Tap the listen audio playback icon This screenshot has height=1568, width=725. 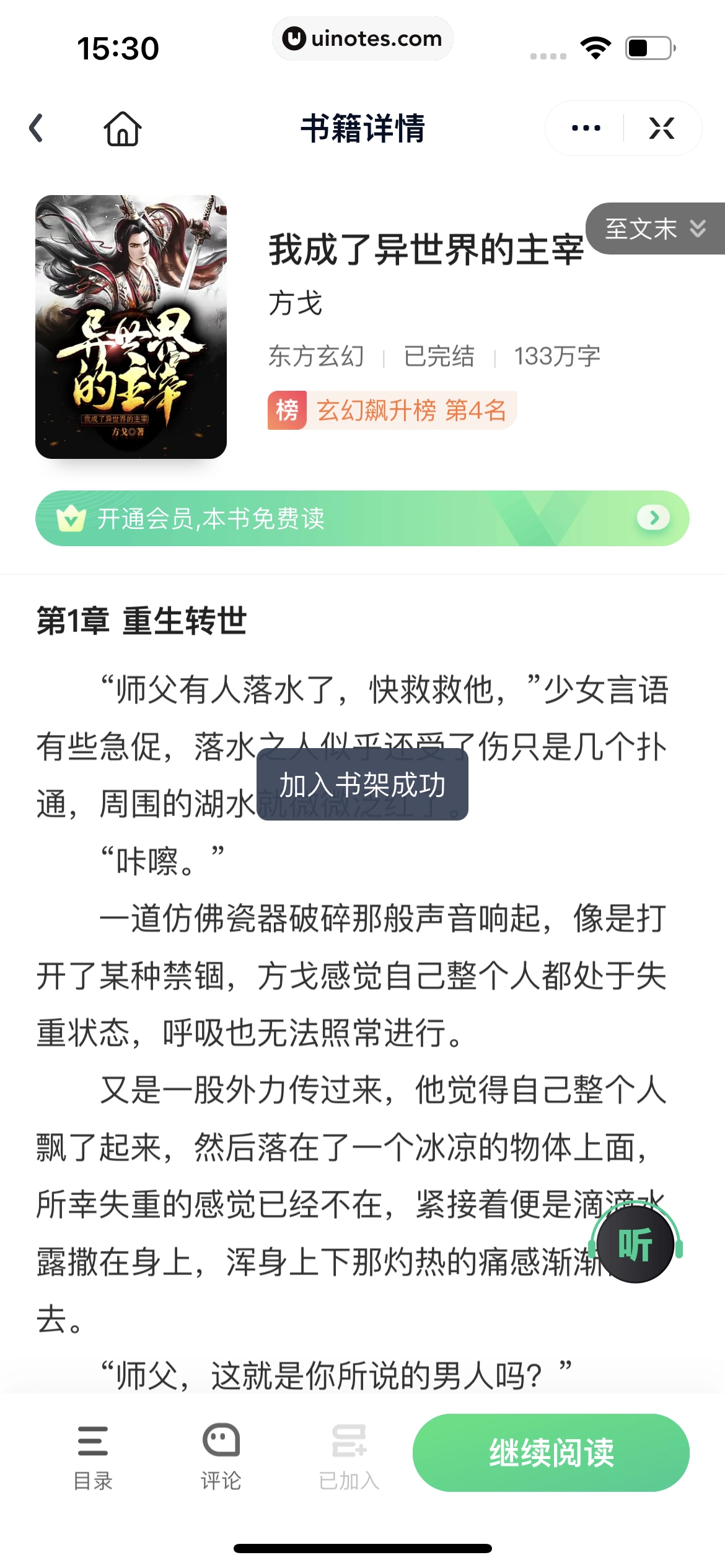[636, 1246]
